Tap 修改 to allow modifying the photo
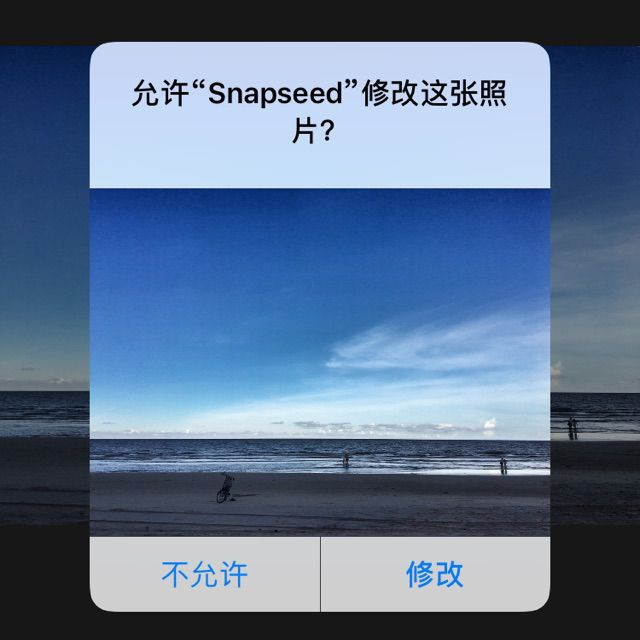 point(435,574)
